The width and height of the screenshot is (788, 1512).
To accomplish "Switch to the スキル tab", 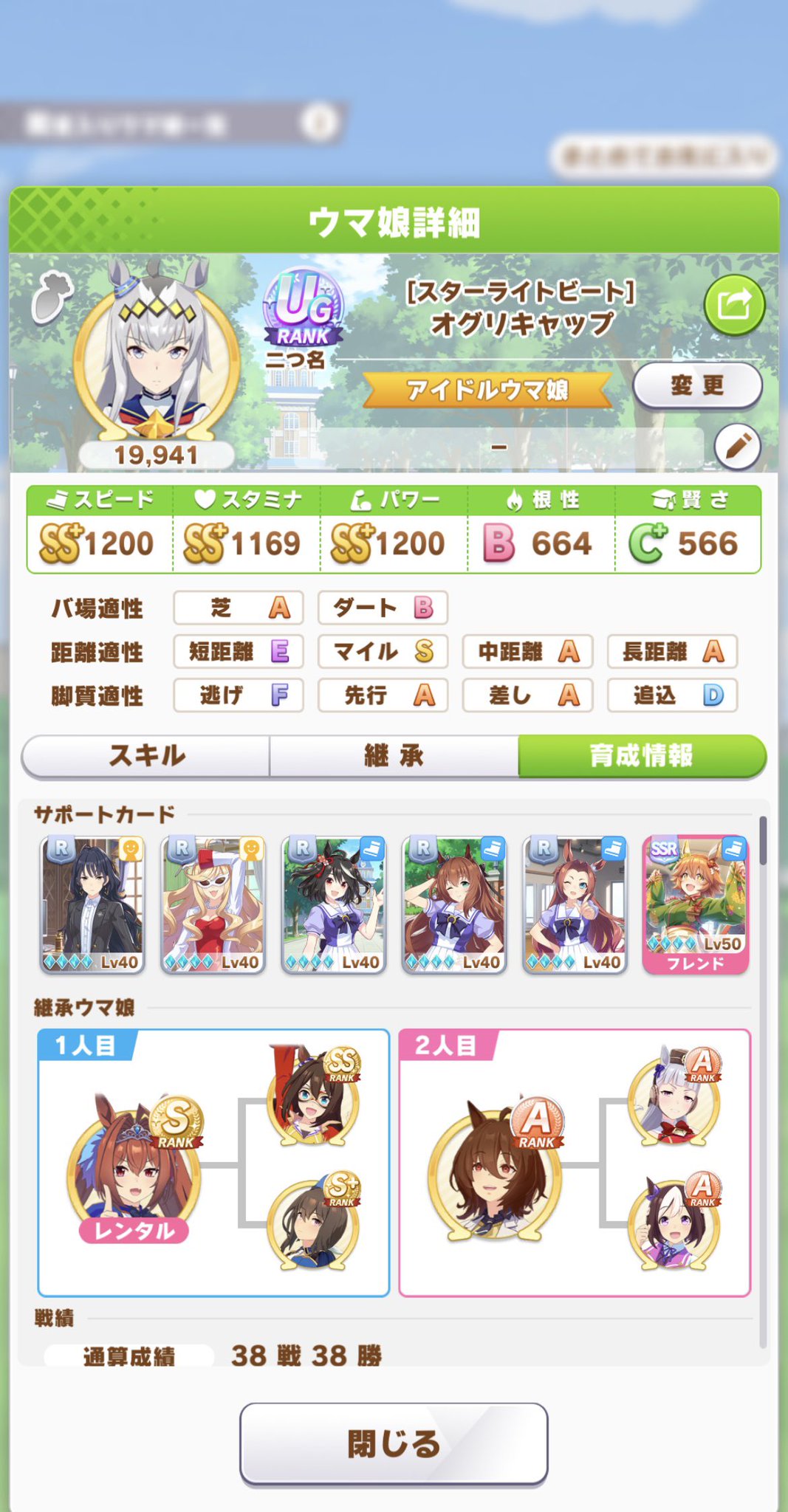I will coord(146,756).
